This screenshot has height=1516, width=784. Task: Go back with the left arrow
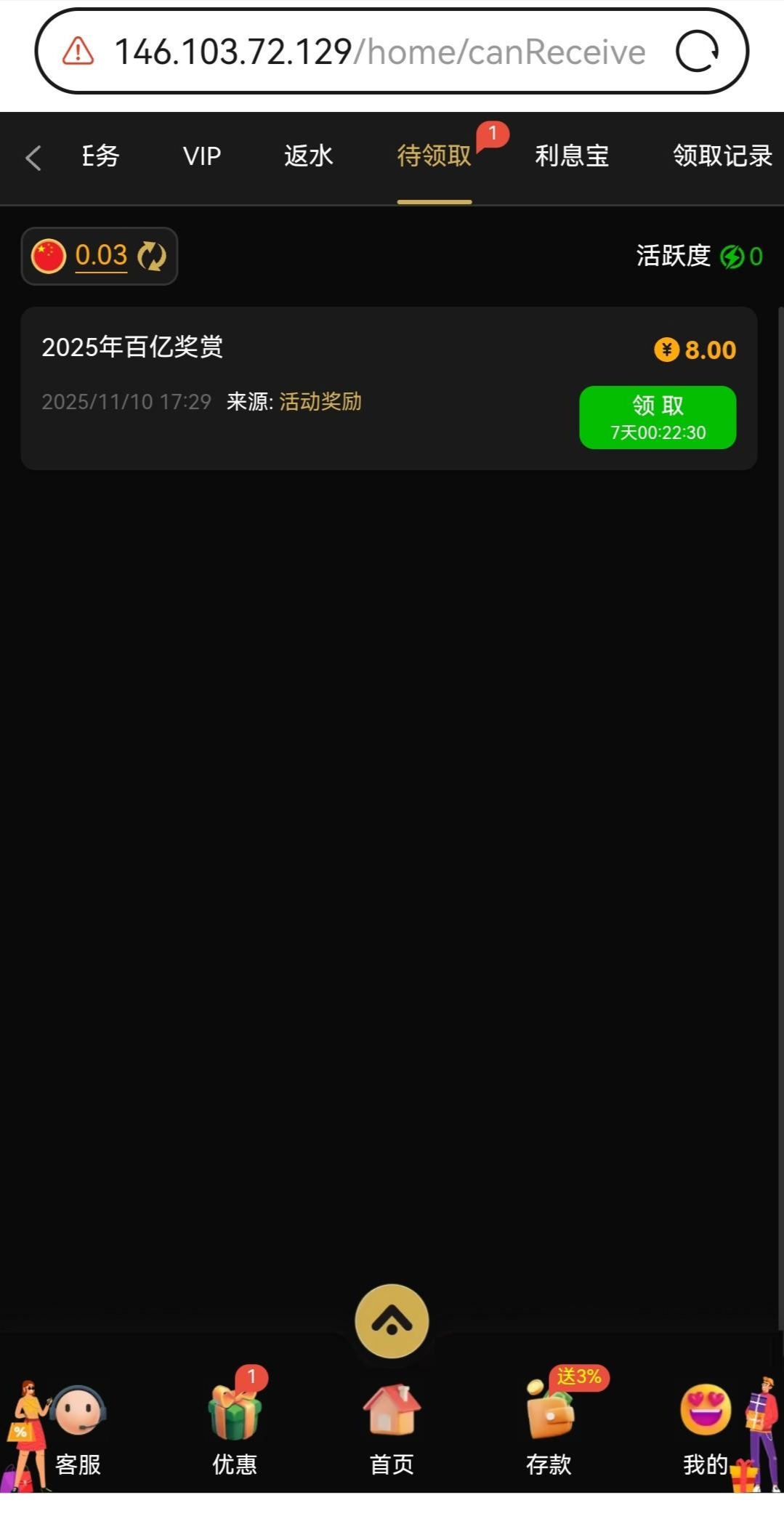[x=33, y=158]
